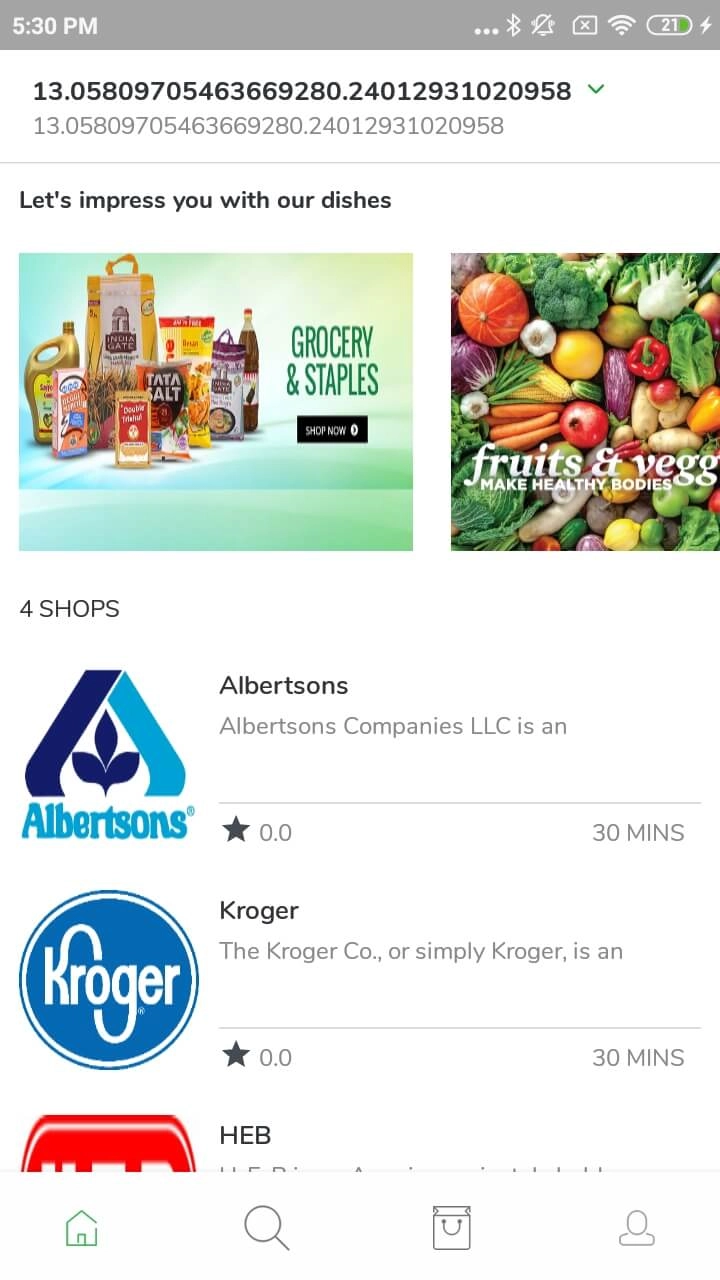Collapse the location coordinates dropdown
The width and height of the screenshot is (720, 1280).
(x=595, y=88)
